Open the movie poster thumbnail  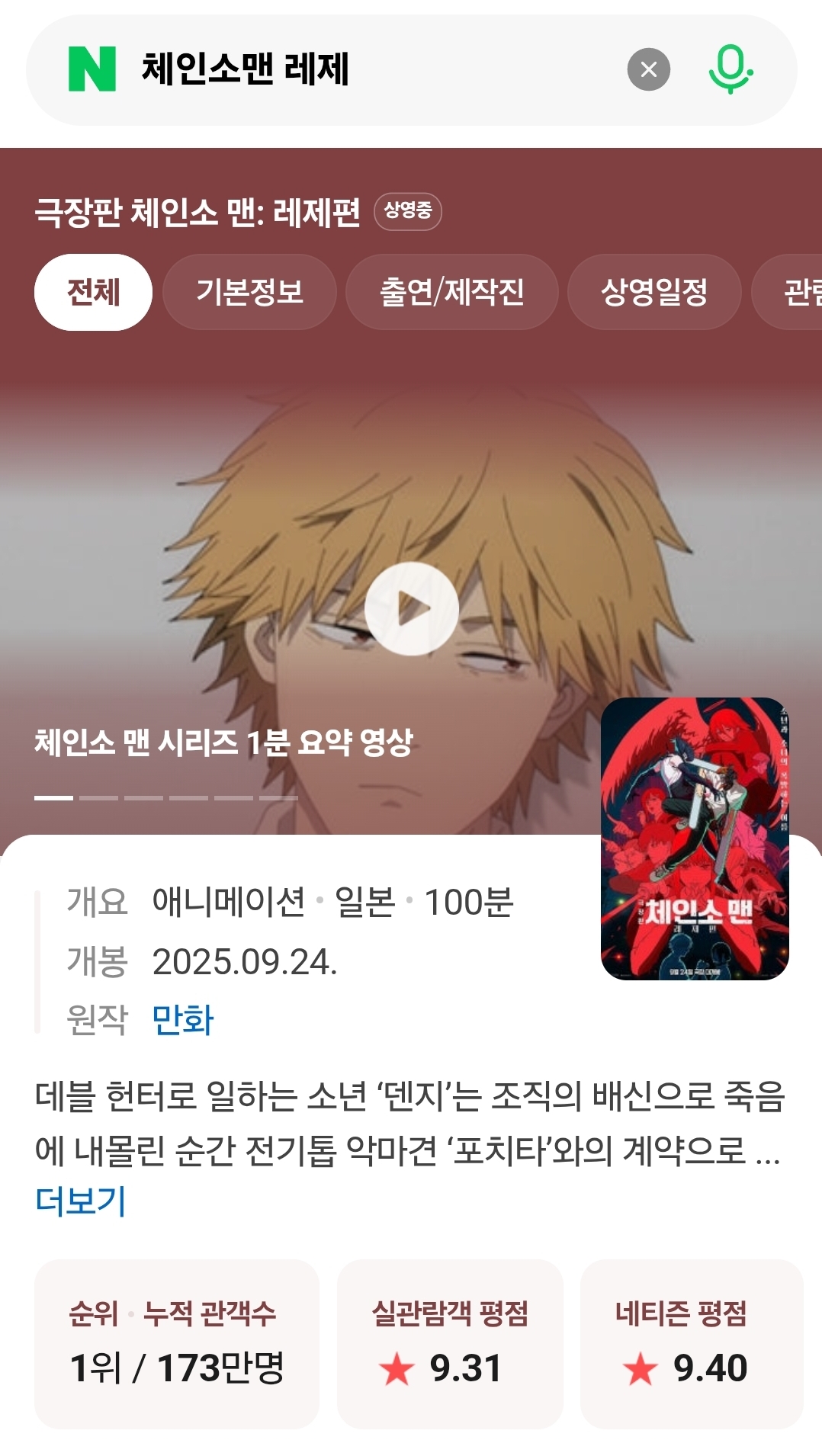pyautogui.click(x=695, y=839)
